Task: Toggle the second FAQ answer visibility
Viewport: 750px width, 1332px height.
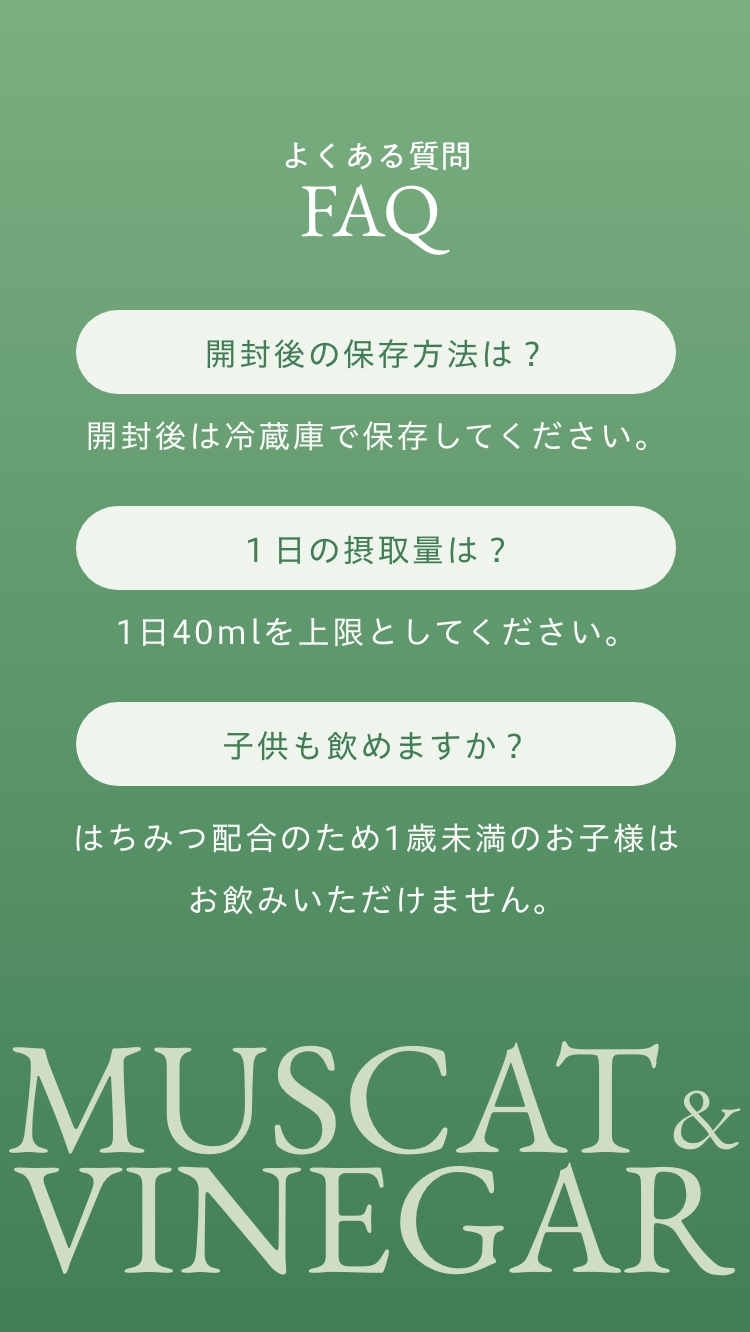Action: point(375,548)
